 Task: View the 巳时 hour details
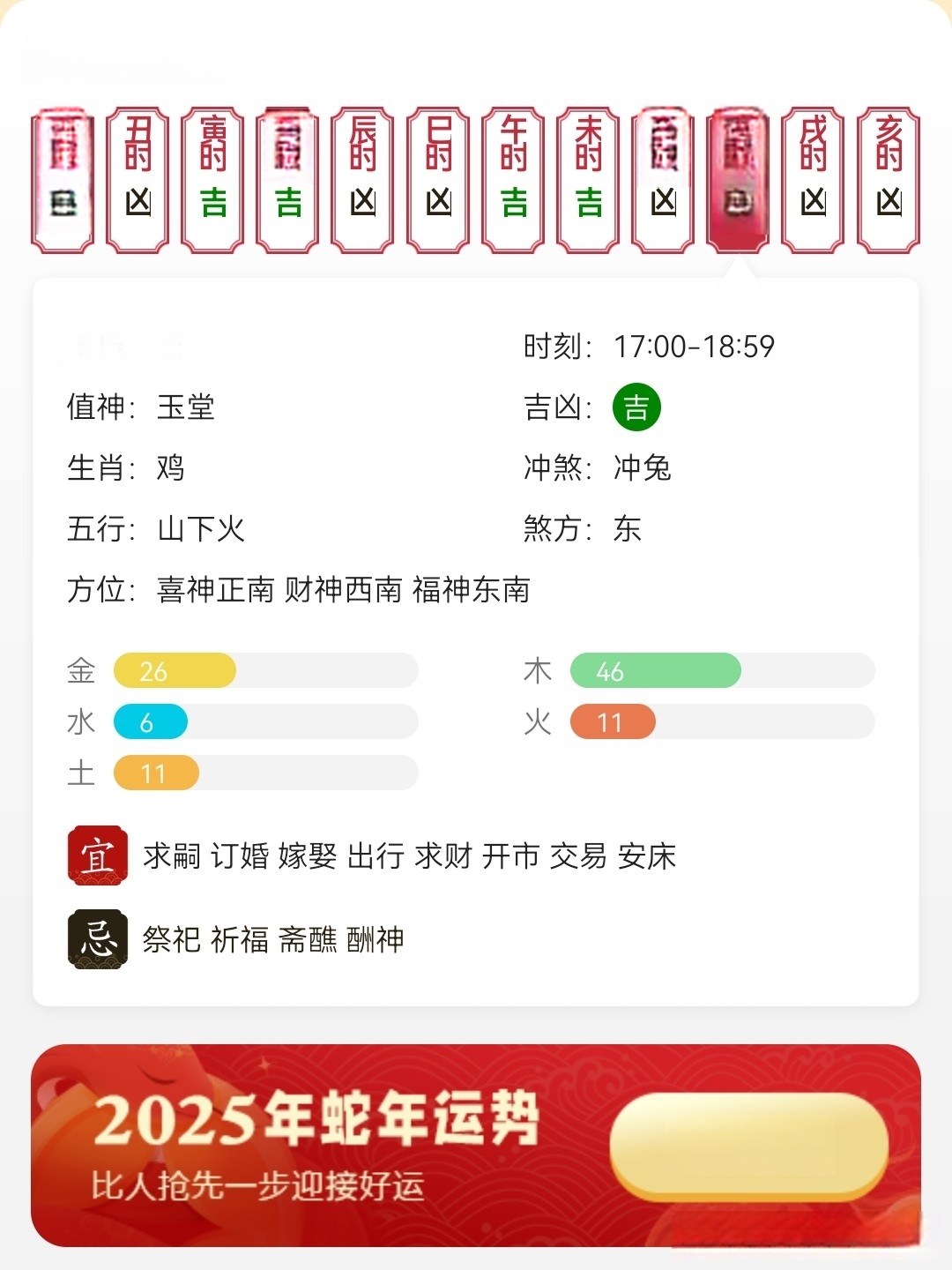click(x=438, y=180)
